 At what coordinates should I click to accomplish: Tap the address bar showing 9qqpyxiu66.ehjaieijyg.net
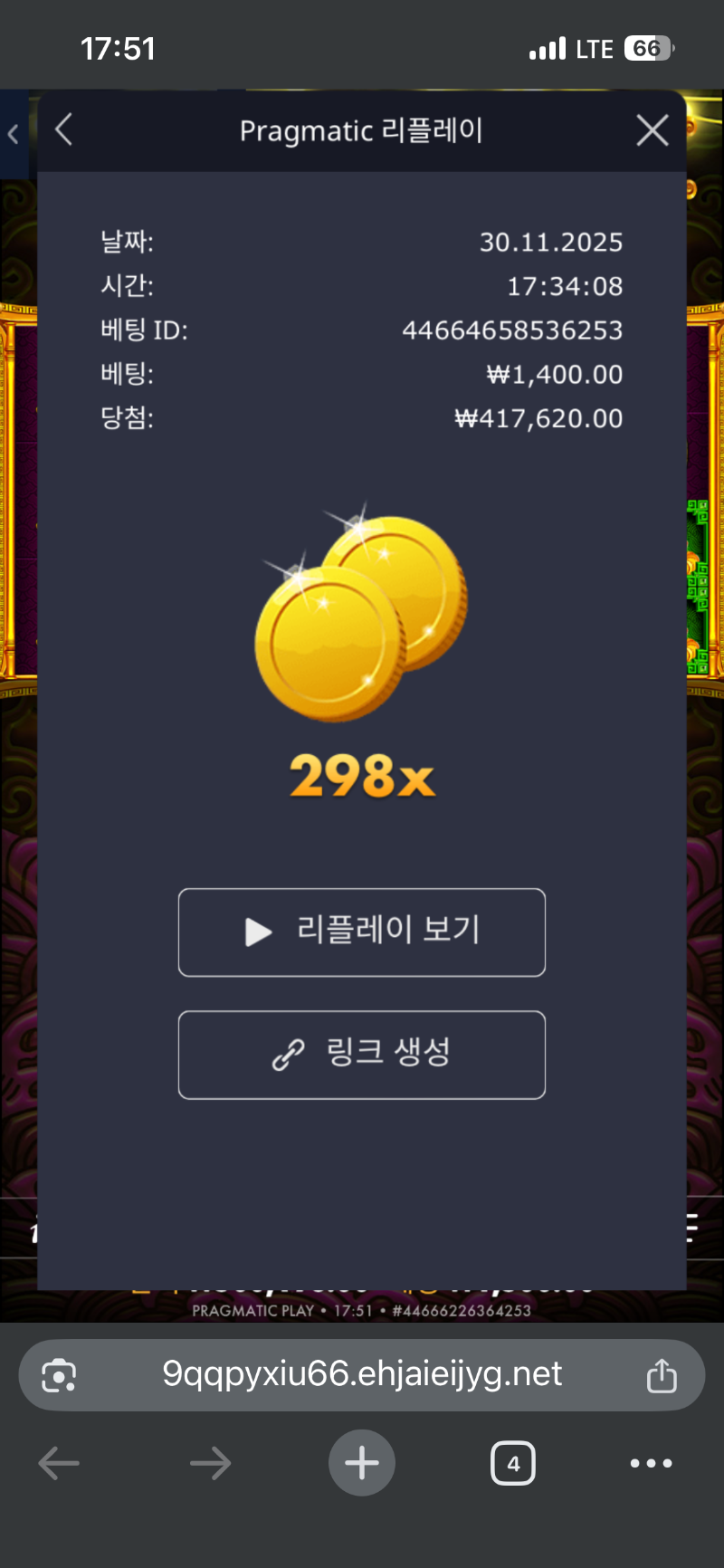[362, 1374]
